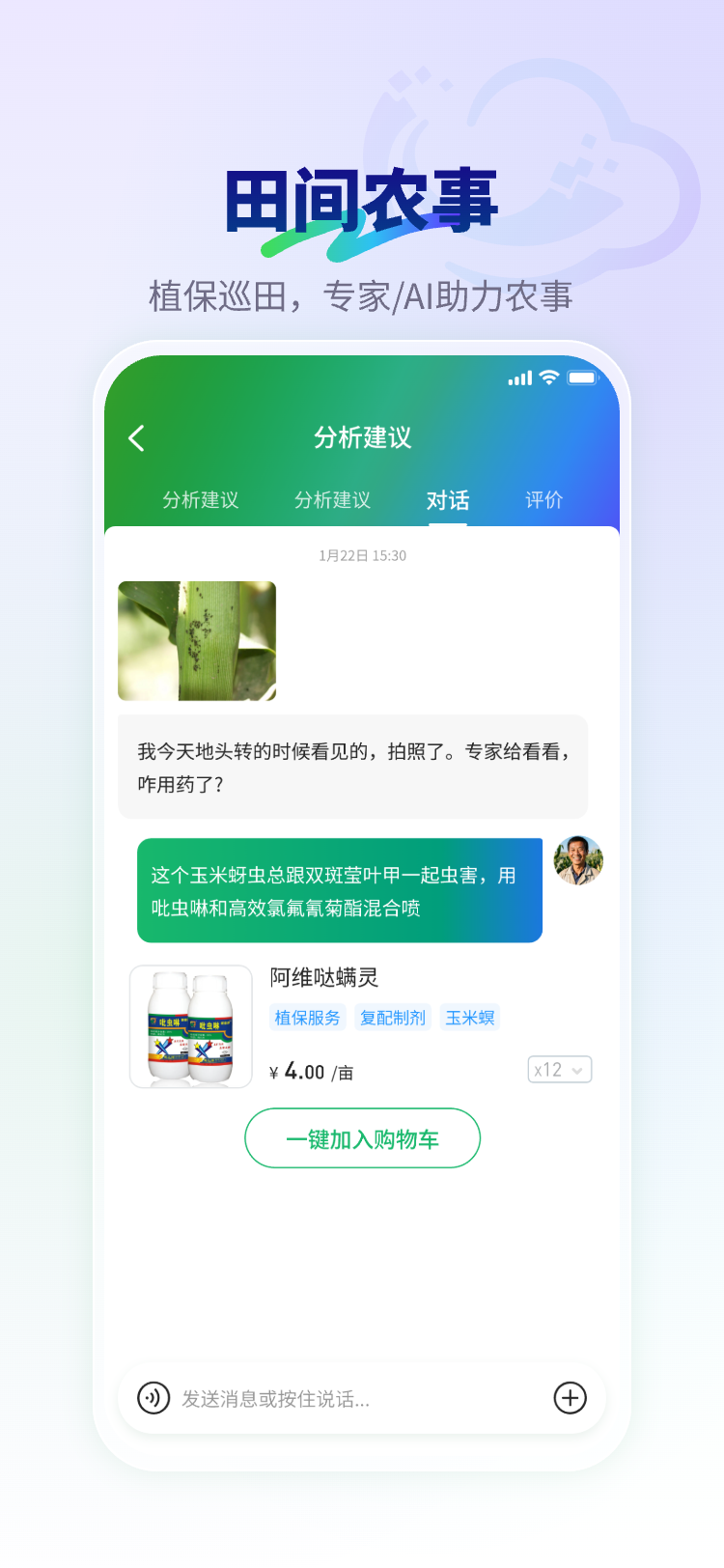Image resolution: width=724 pixels, height=1568 pixels.
Task: Switch to the 对话 tab
Action: [447, 500]
